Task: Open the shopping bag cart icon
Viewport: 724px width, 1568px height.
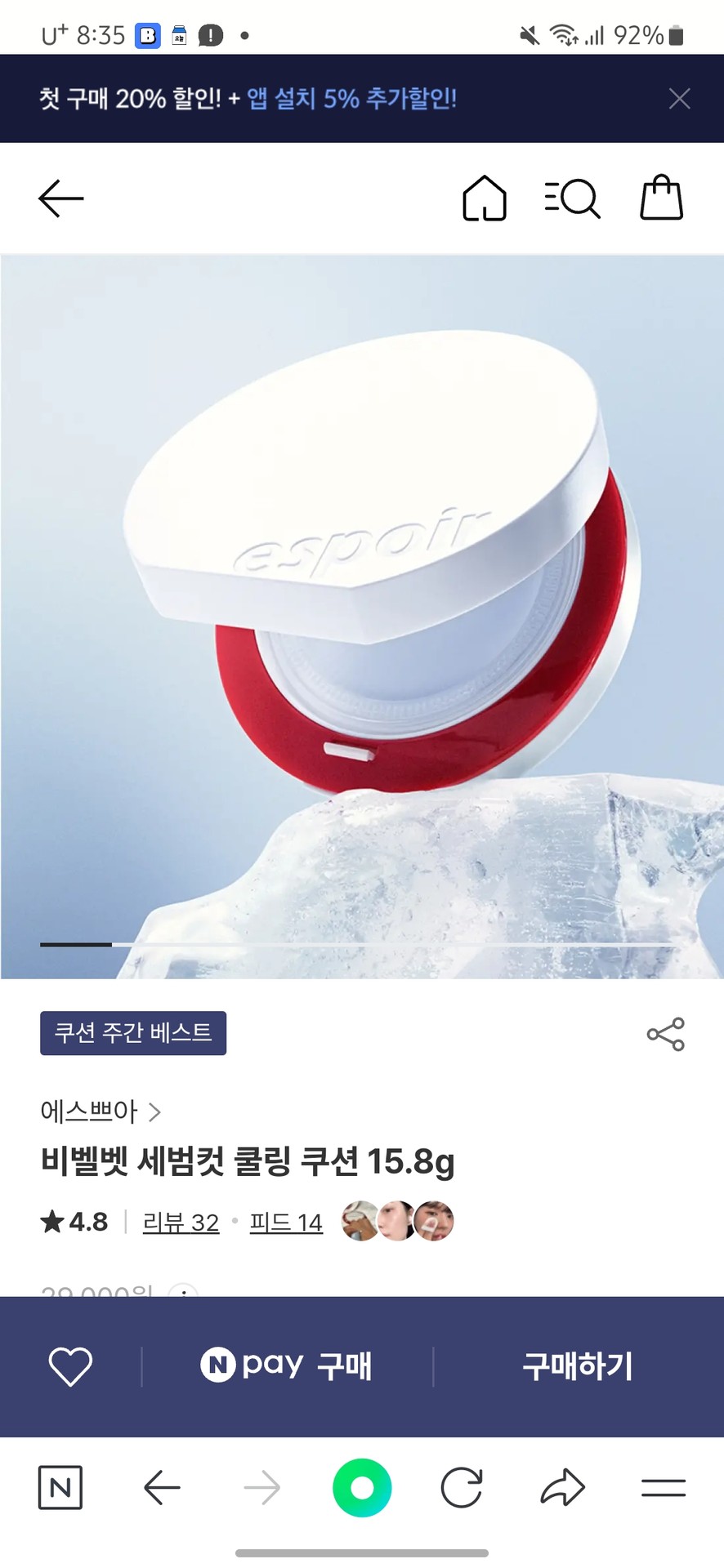Action: [x=660, y=198]
